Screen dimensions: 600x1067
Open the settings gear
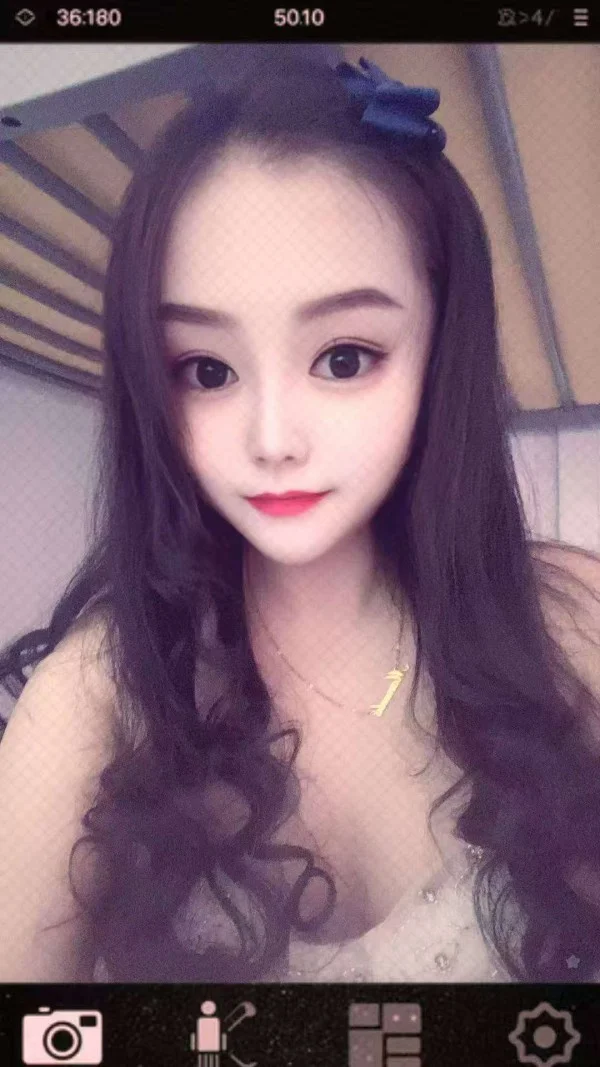pos(543,1036)
